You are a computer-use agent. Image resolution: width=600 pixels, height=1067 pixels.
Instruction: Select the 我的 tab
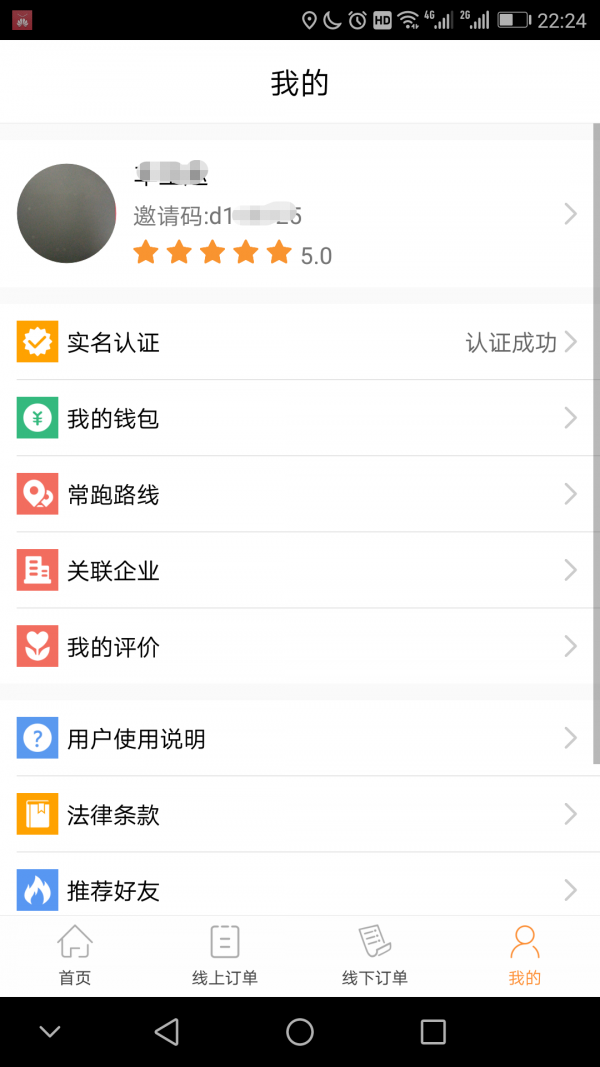pos(524,955)
